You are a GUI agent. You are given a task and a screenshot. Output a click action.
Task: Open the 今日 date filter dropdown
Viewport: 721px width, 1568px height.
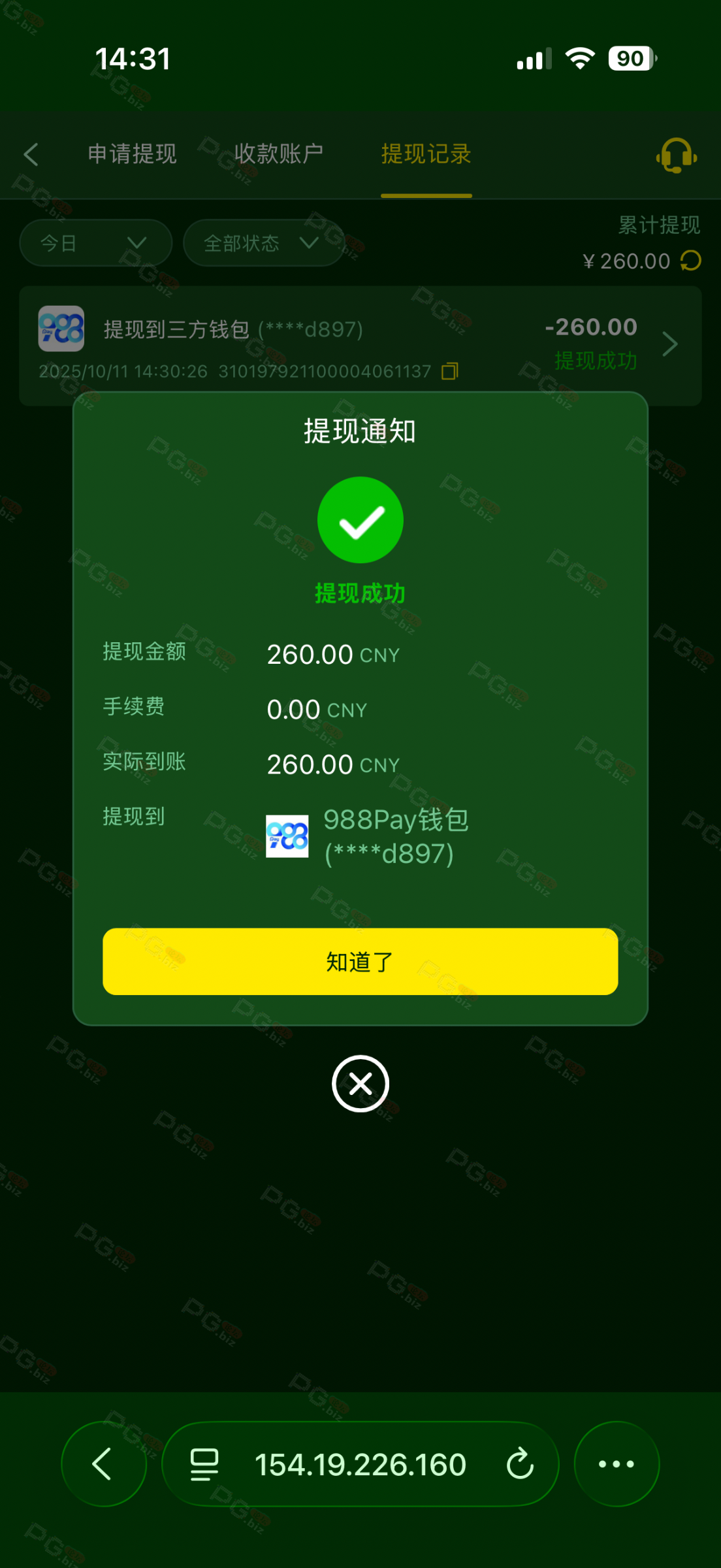pyautogui.click(x=95, y=243)
